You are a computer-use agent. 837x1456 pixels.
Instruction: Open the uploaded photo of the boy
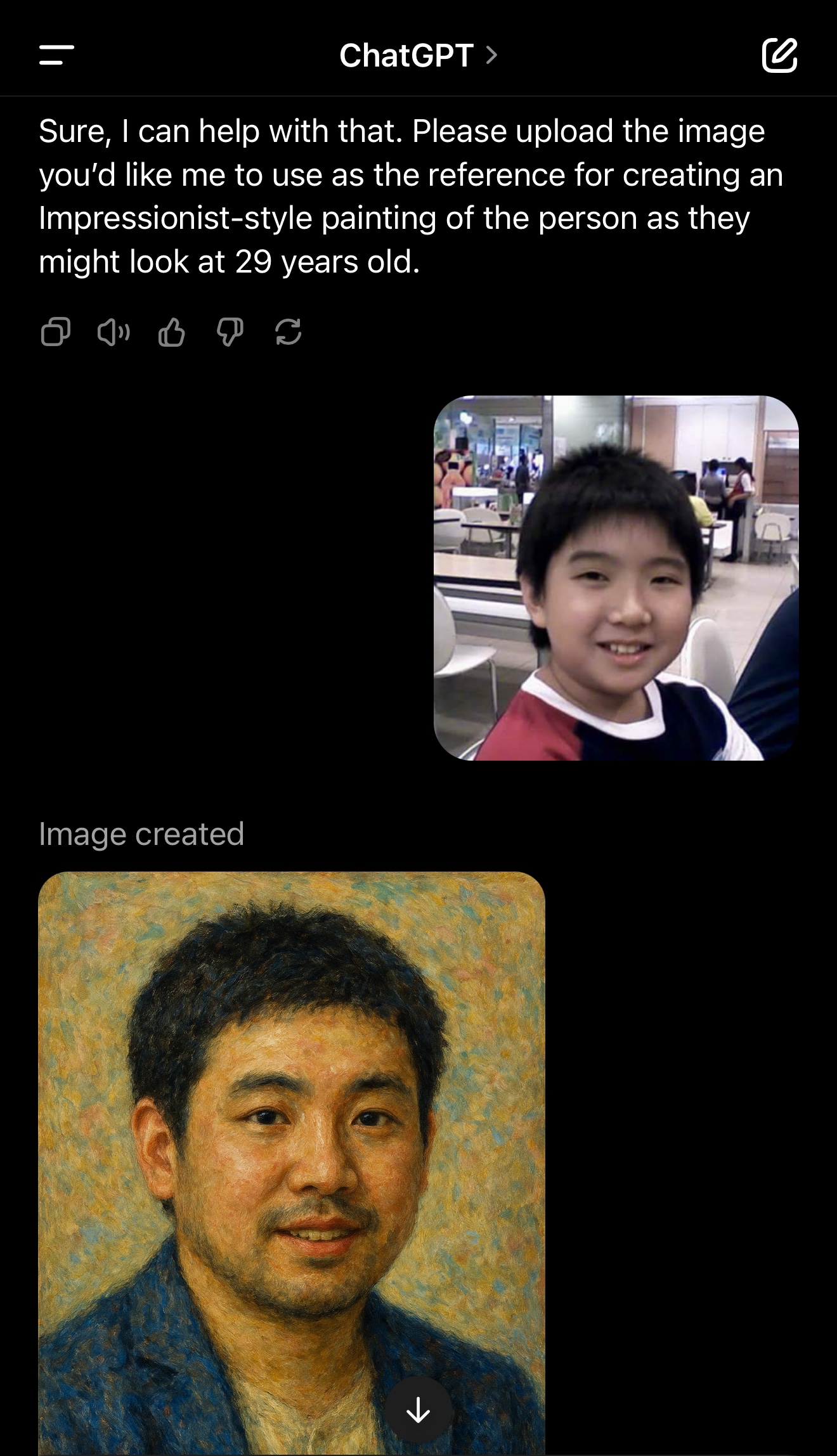[616, 577]
